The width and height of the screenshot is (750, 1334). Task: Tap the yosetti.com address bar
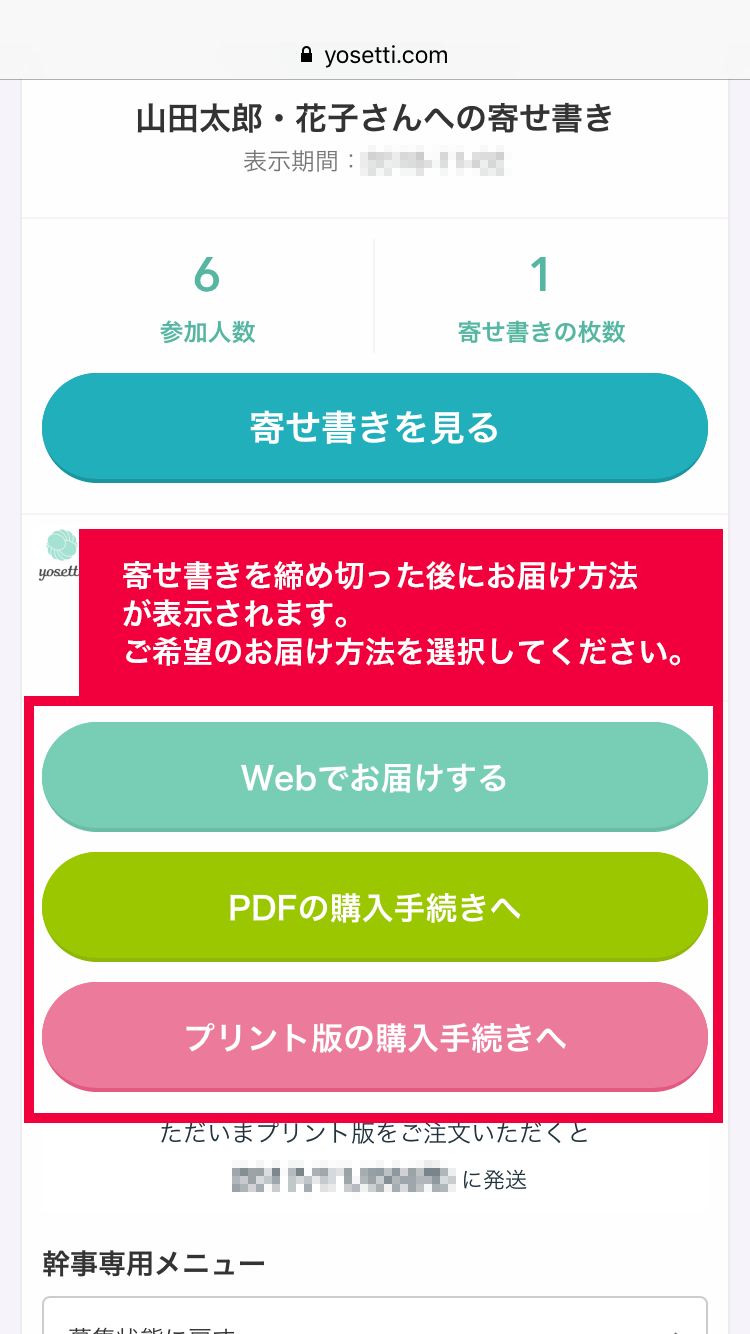coord(375,55)
